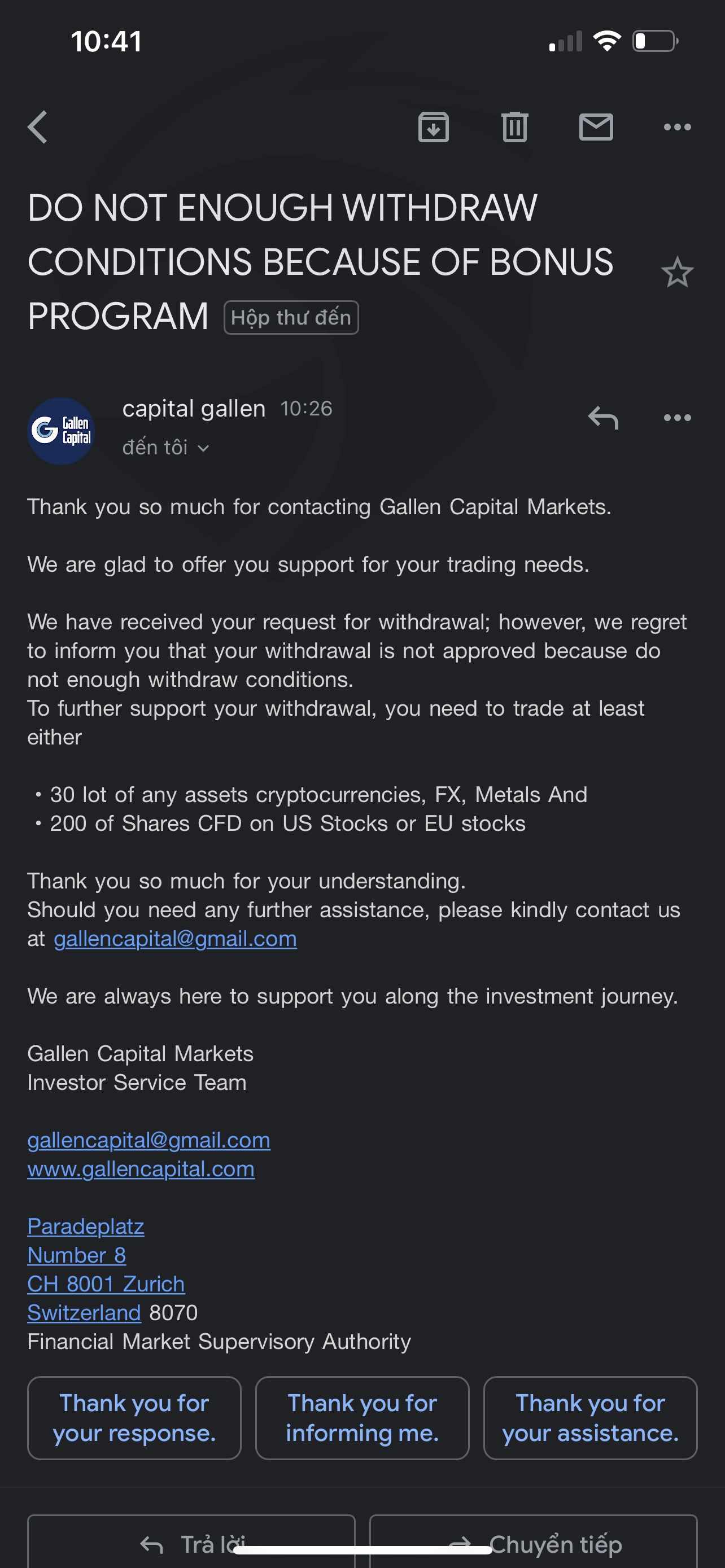Reply using the arrow beside sender
This screenshot has width=725, height=1568.
(603, 418)
